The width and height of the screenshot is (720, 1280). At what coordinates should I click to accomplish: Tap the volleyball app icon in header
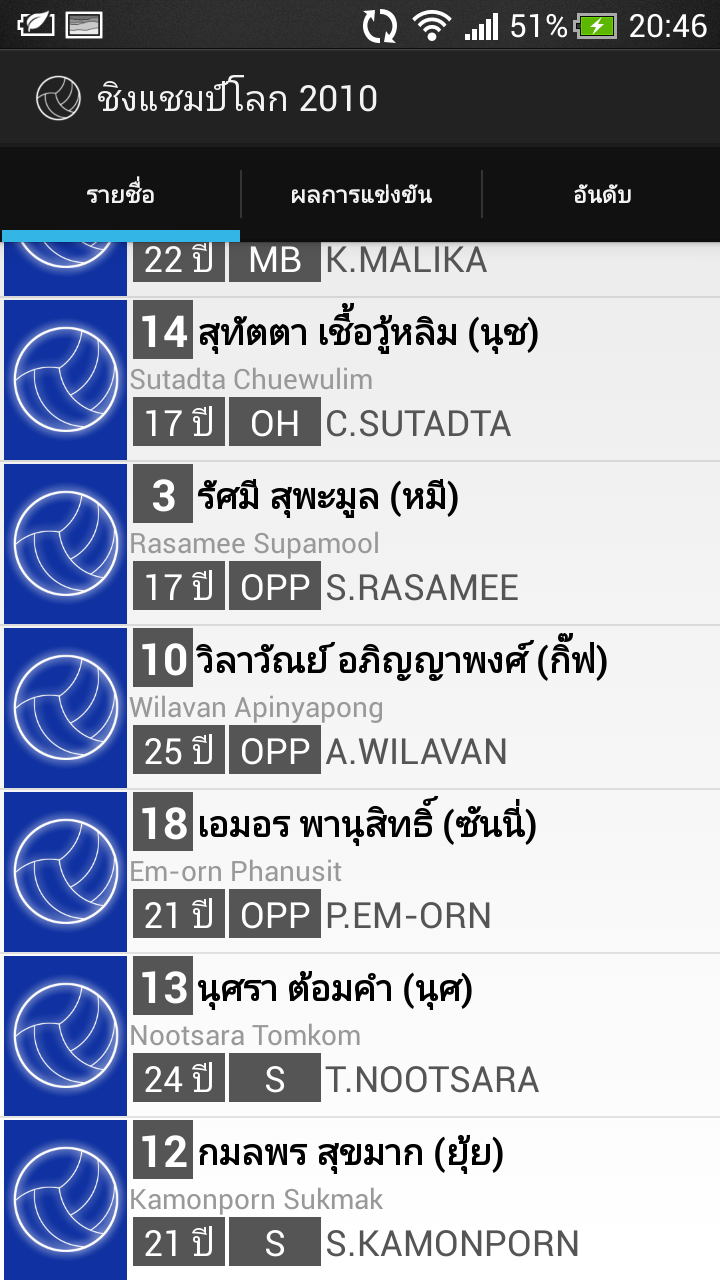tap(57, 98)
